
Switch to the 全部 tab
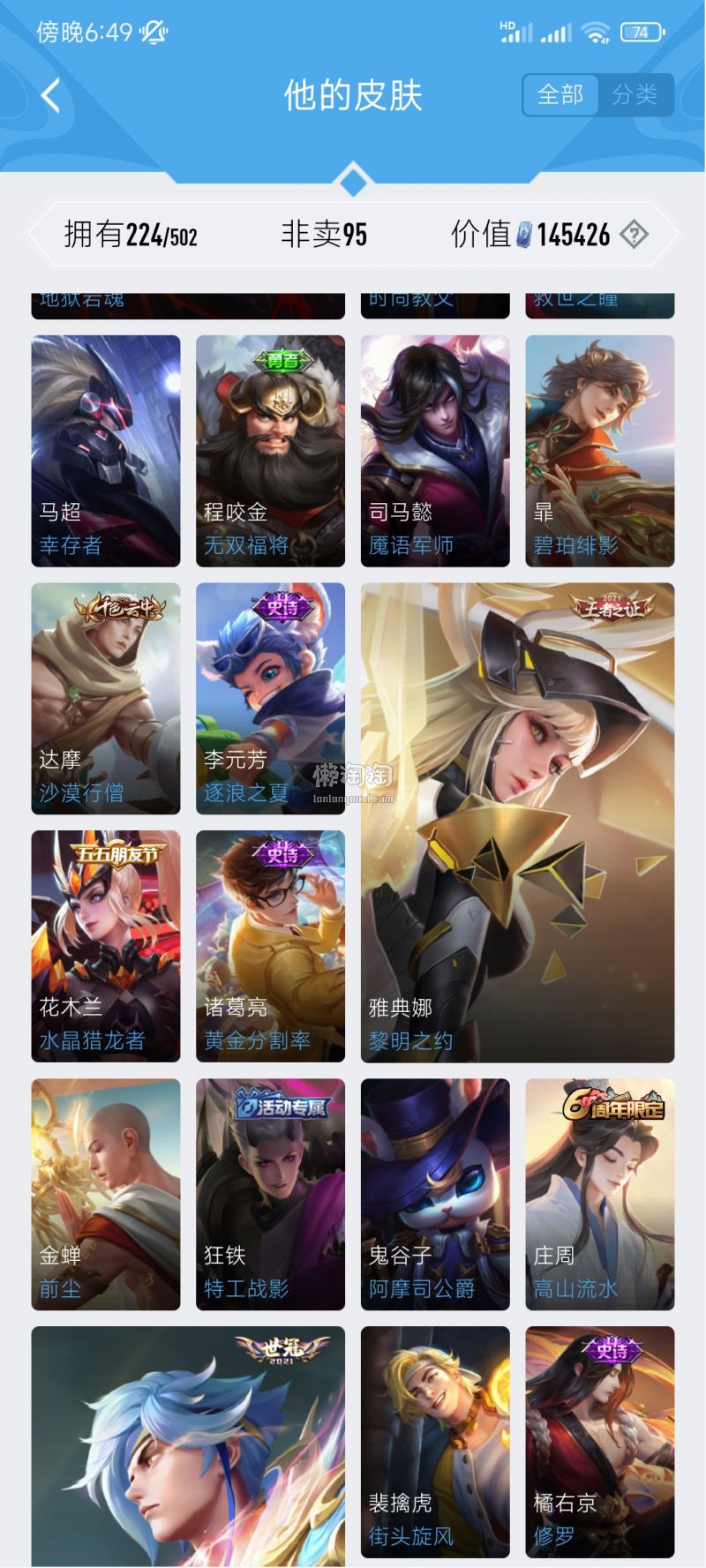coord(560,94)
